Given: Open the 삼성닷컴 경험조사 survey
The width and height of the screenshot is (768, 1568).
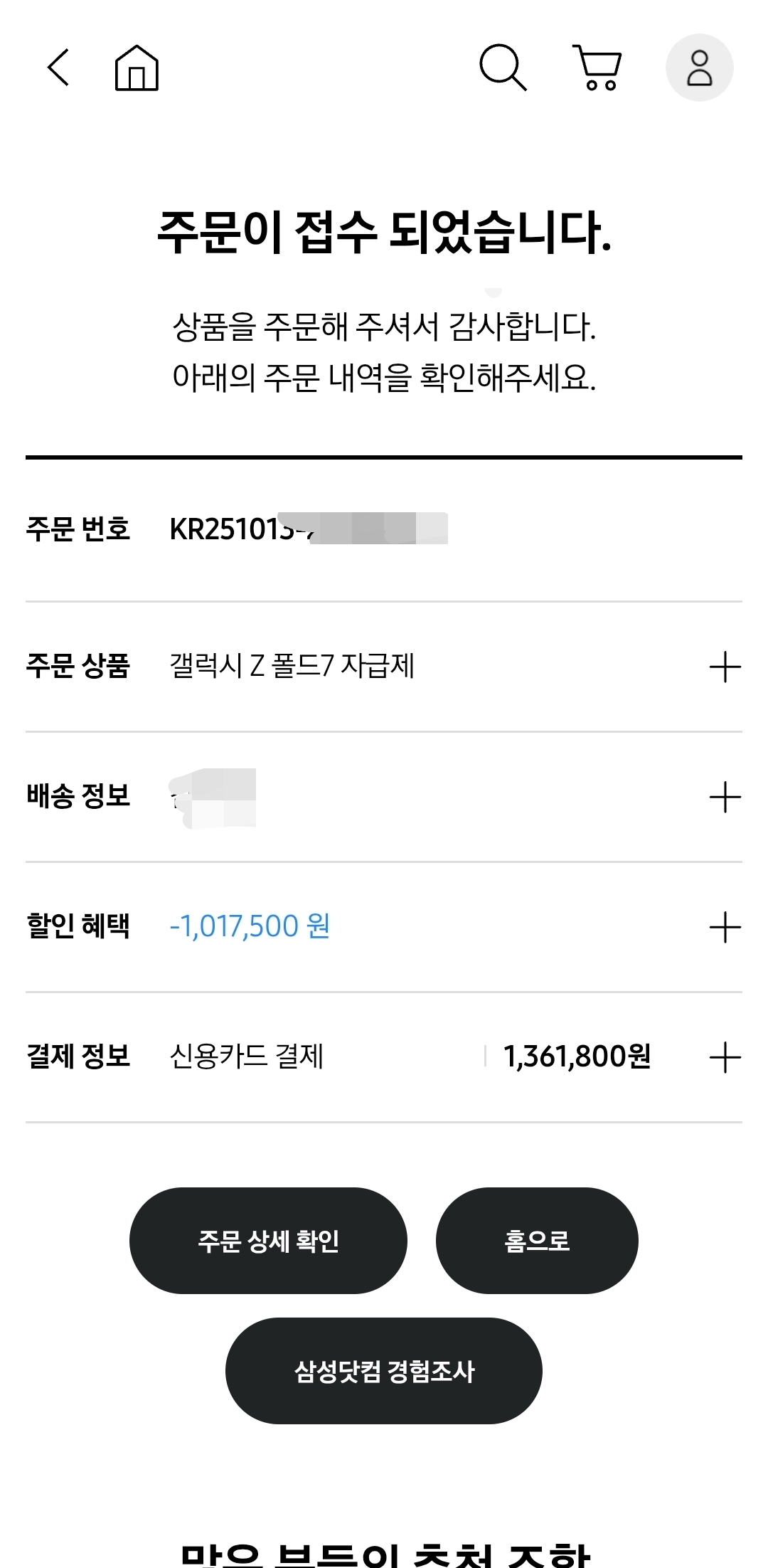Looking at the screenshot, I should click(x=383, y=1371).
